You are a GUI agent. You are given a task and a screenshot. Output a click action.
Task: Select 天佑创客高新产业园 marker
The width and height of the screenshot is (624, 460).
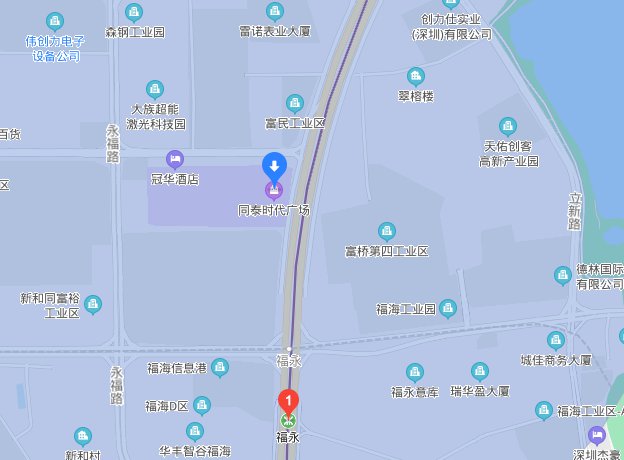tap(508, 126)
